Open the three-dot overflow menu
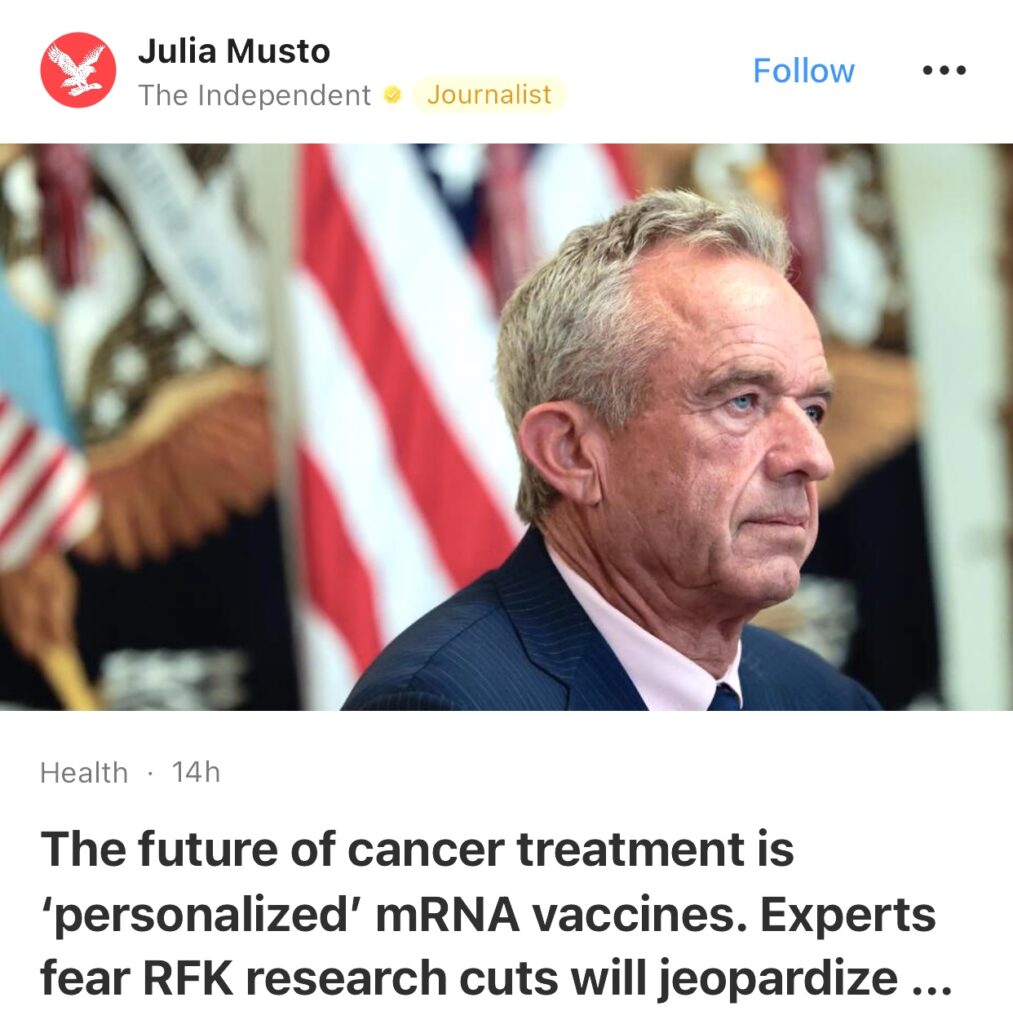Image resolution: width=1013 pixels, height=1024 pixels. pyautogui.click(x=944, y=70)
